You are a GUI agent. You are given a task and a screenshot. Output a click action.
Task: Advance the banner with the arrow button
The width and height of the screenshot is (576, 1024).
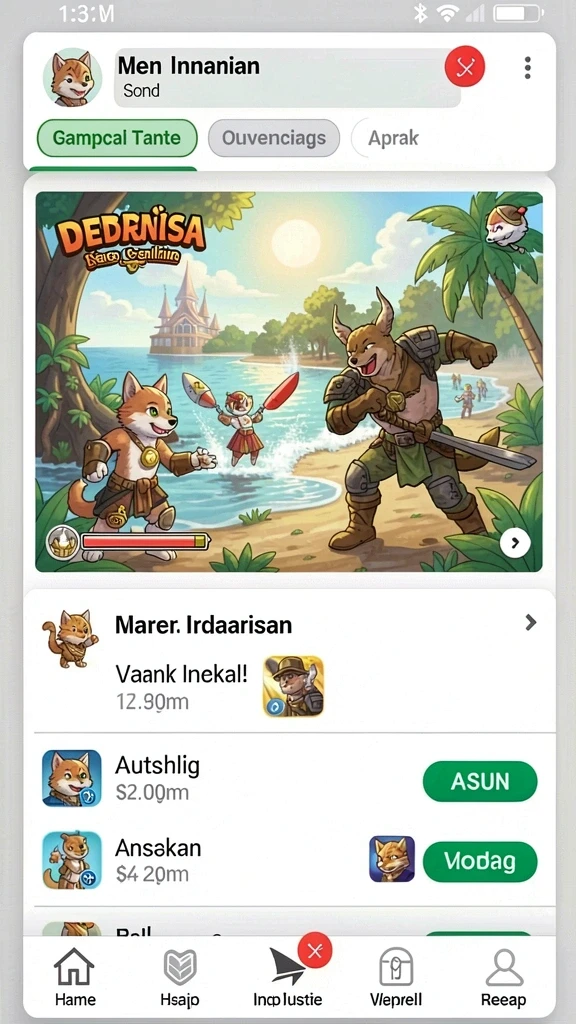click(515, 543)
